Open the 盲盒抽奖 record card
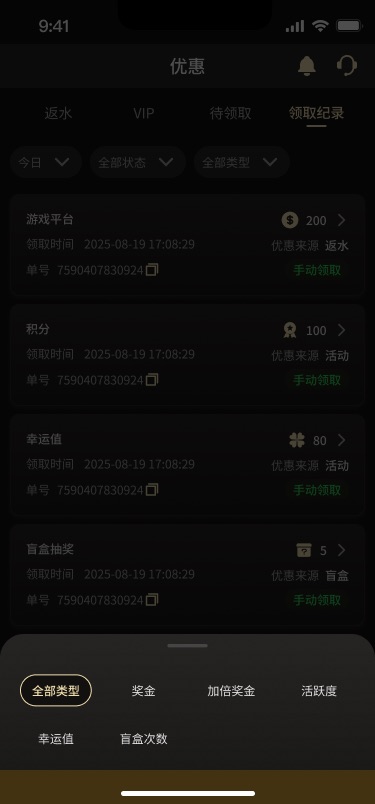The height and width of the screenshot is (804, 375). coord(187,575)
